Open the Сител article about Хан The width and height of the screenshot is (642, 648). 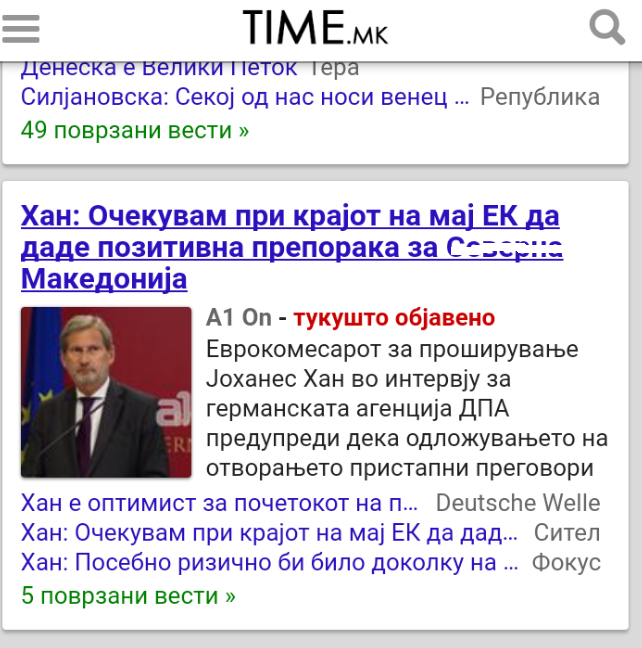click(x=270, y=532)
